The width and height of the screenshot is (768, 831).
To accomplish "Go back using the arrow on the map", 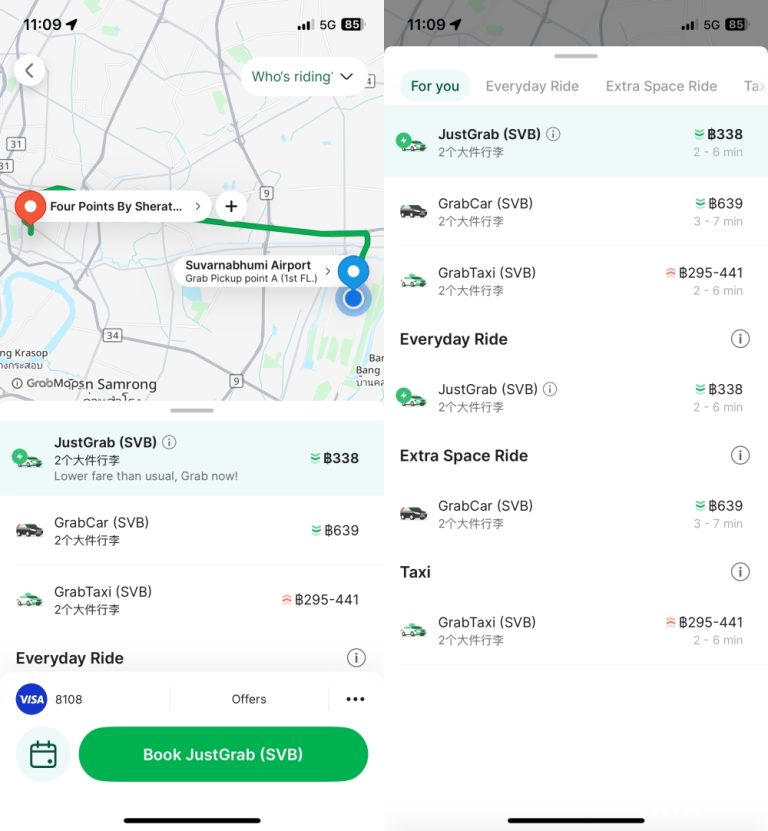I will click(x=30, y=71).
